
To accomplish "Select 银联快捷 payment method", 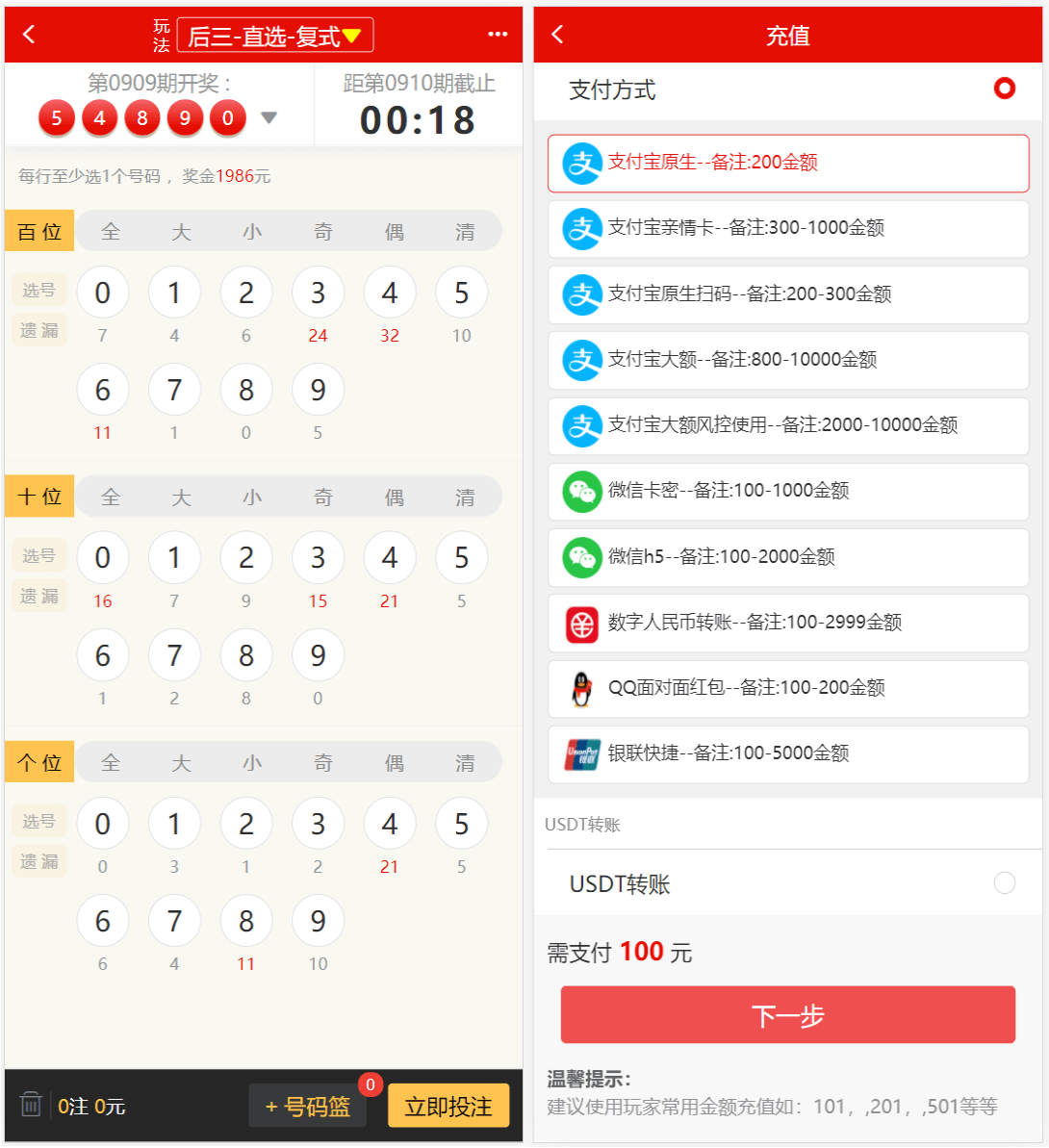I will click(787, 753).
